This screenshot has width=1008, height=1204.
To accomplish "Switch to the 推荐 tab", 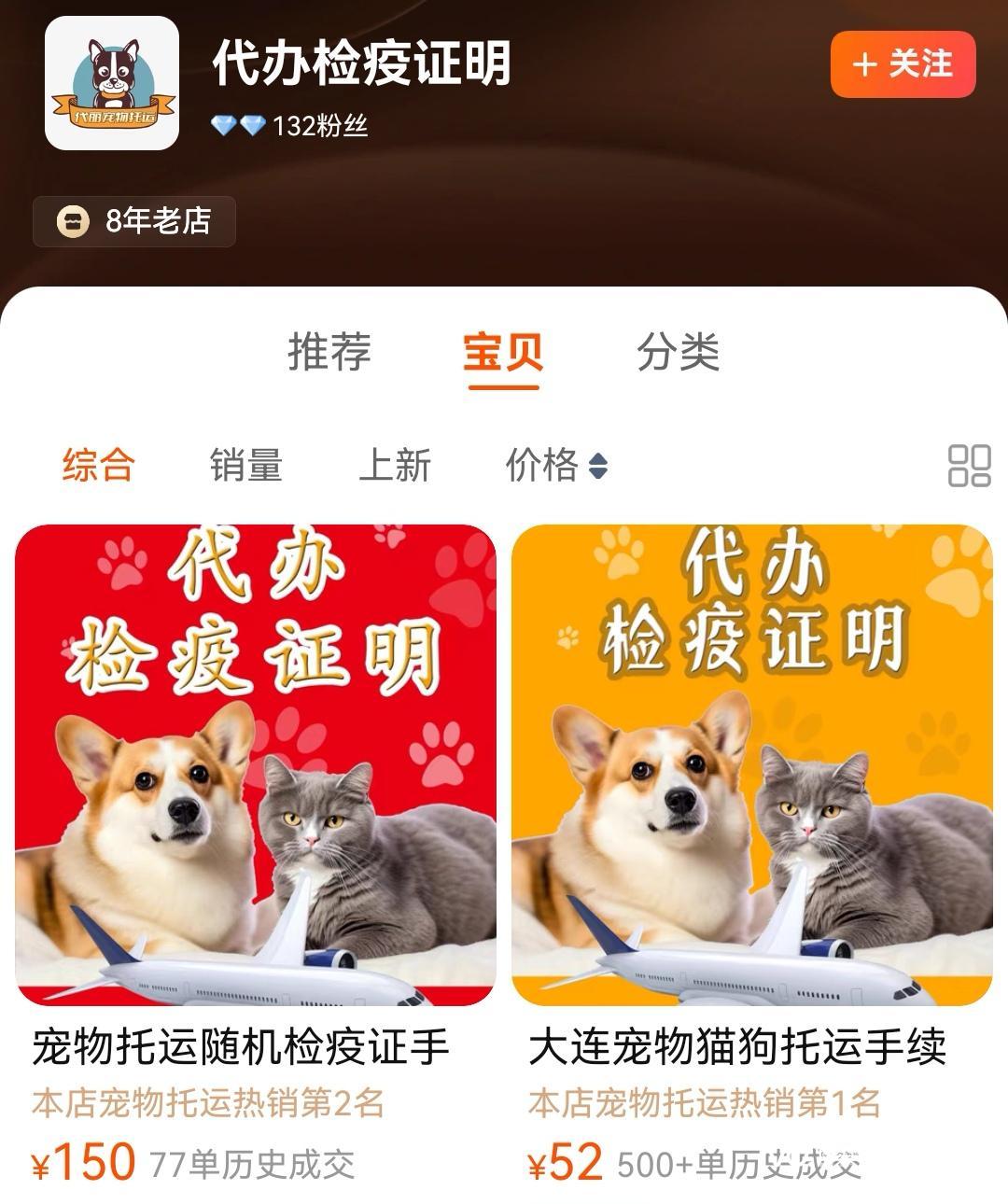I will click(329, 353).
